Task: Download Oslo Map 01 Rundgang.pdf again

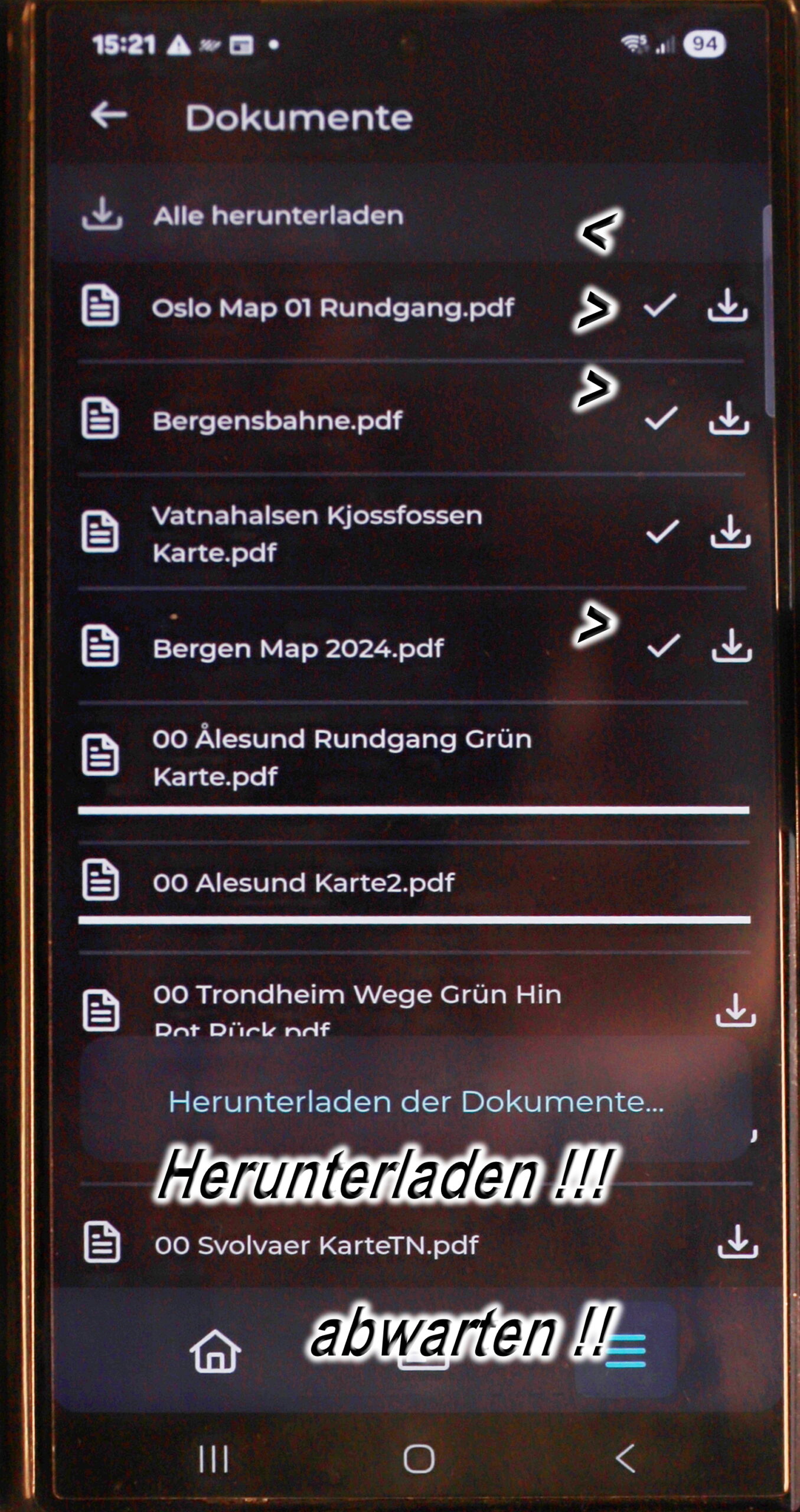Action: pos(727,305)
